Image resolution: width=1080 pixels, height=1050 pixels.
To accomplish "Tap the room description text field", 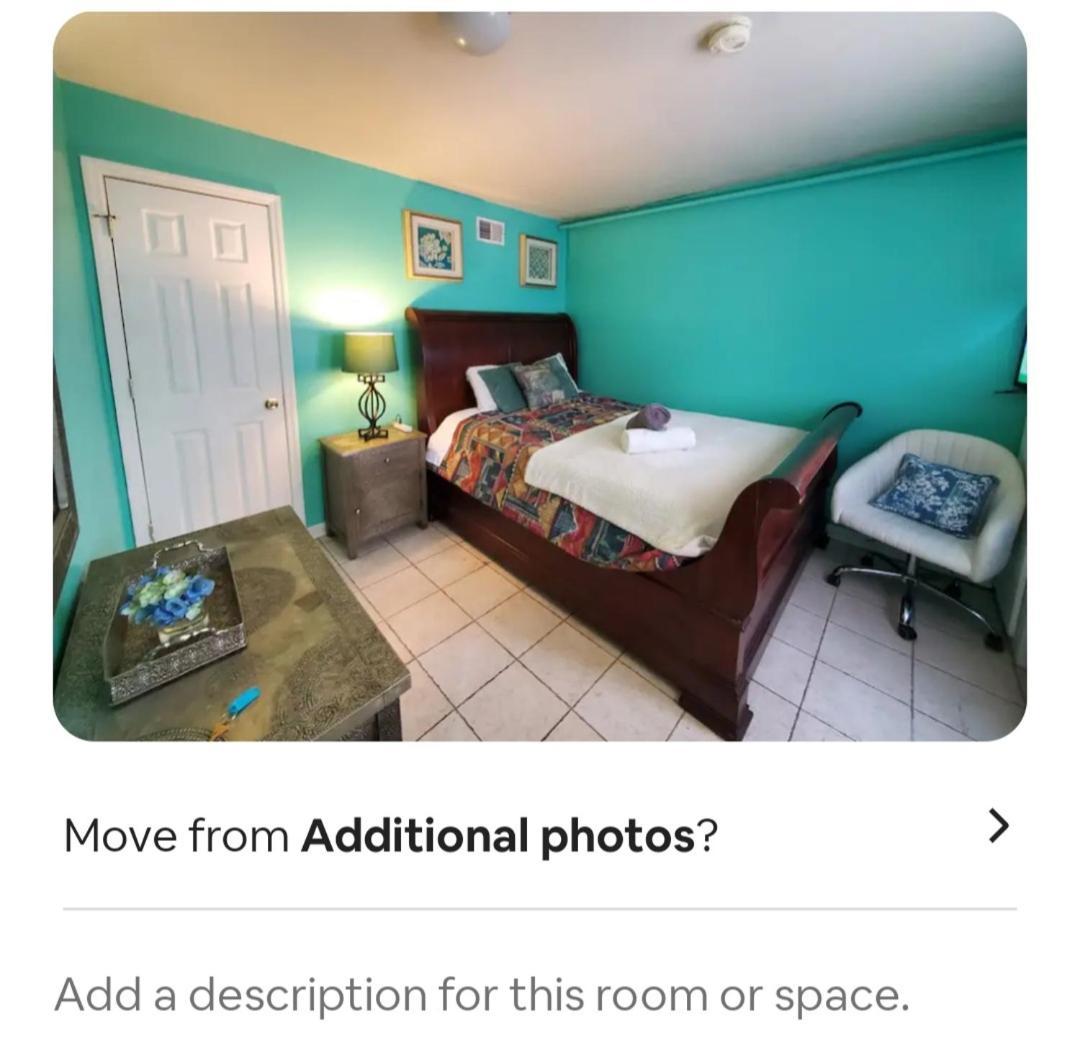I will pos(482,994).
